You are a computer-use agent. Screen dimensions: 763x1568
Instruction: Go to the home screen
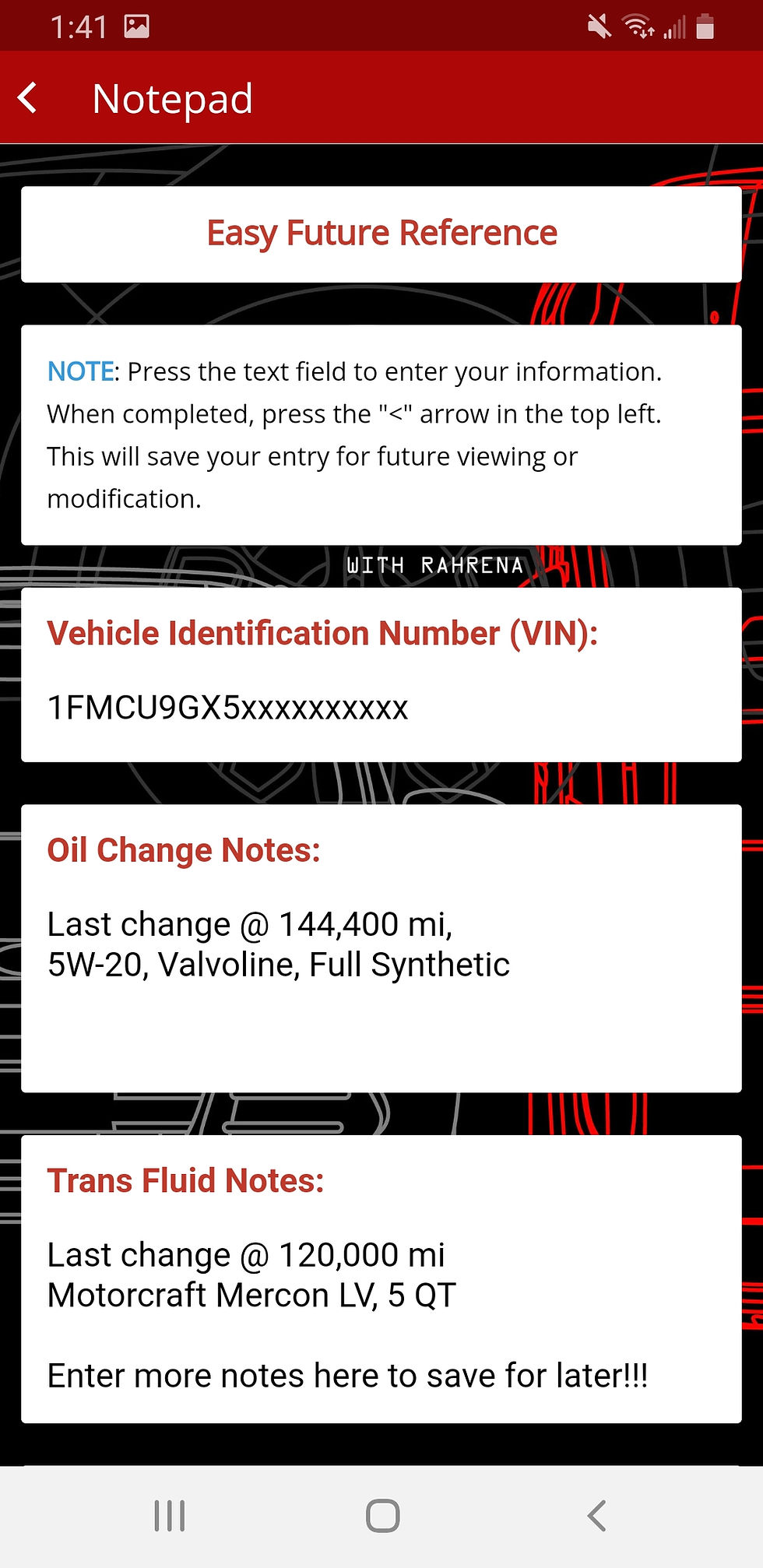click(x=382, y=1516)
